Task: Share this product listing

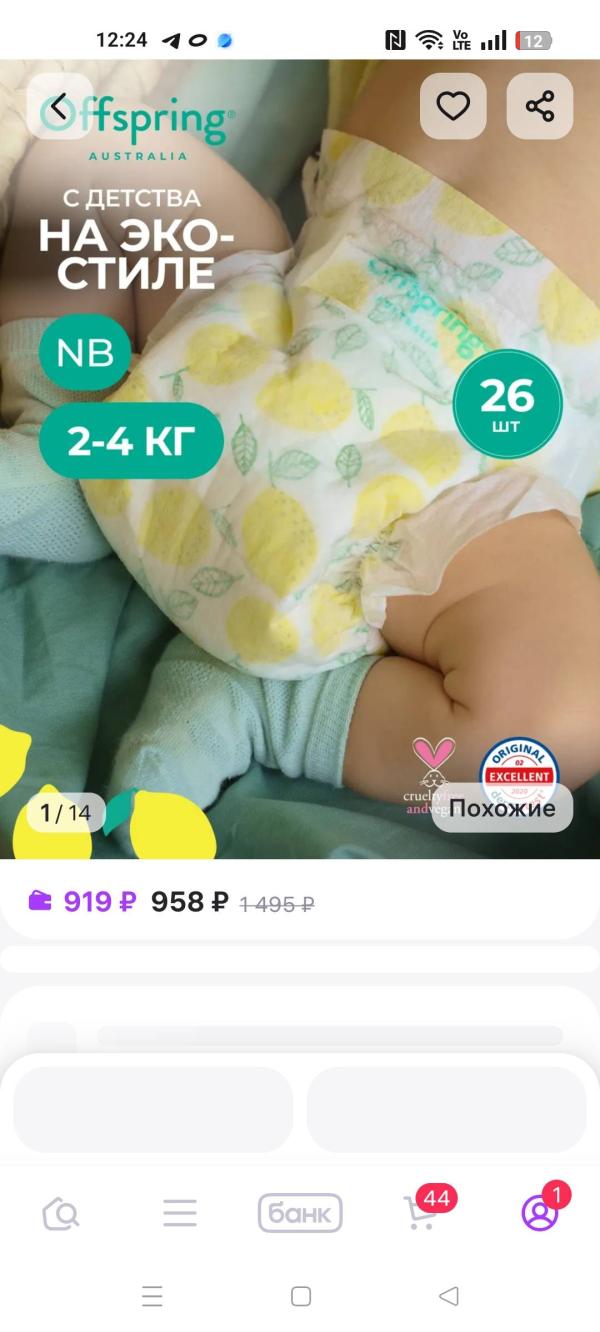Action: point(540,107)
